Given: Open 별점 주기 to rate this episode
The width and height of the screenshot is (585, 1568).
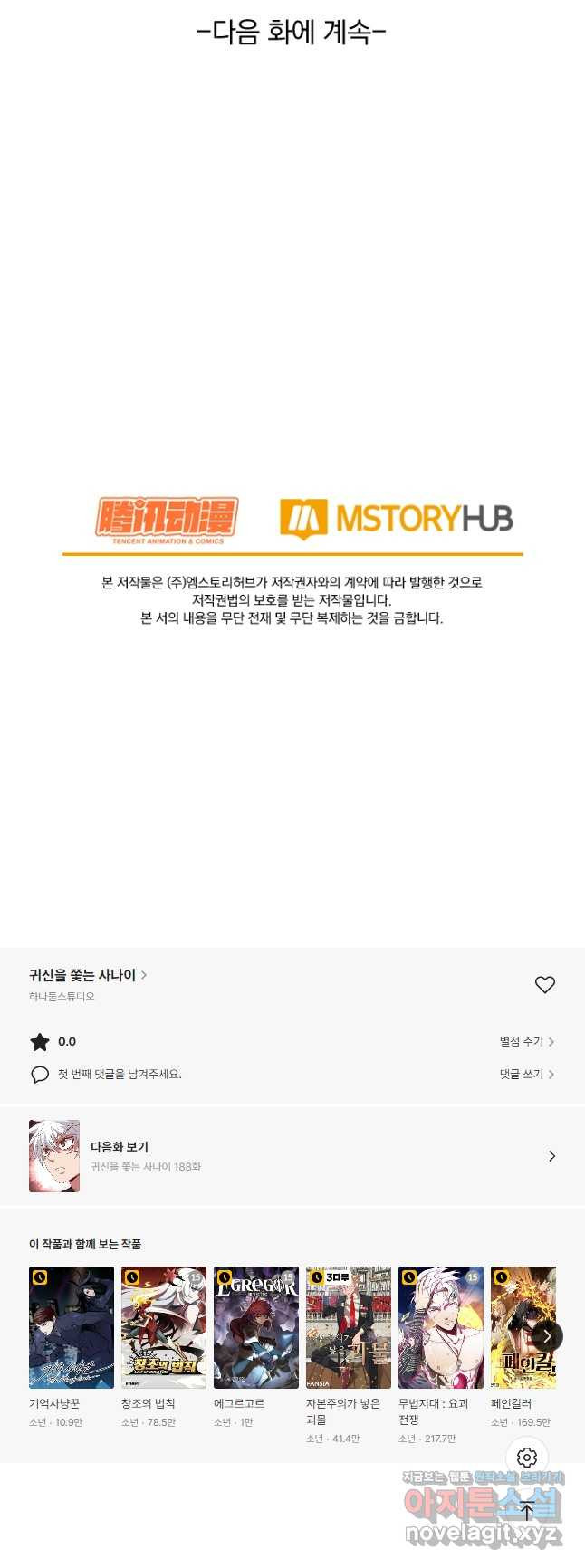Looking at the screenshot, I should point(526,1041).
